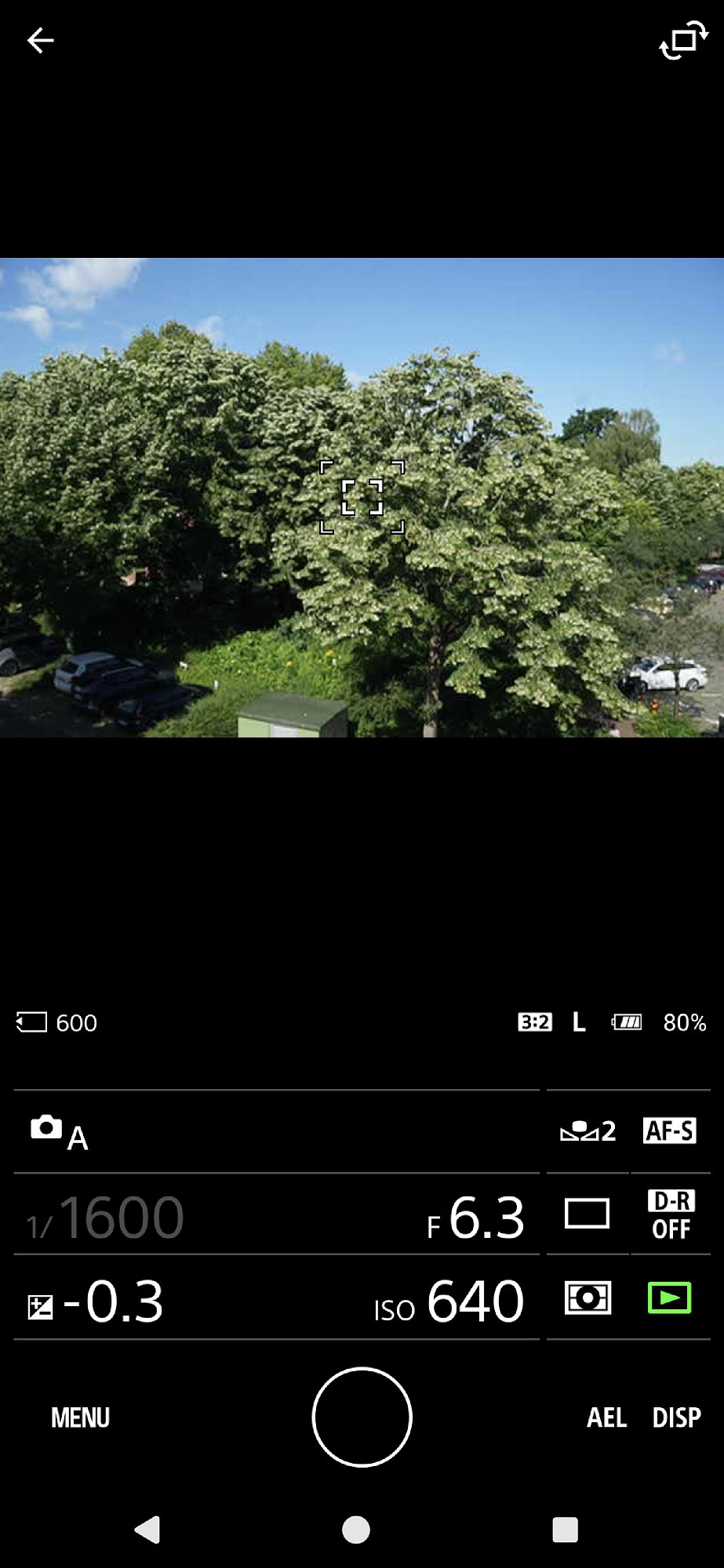
Task: Tap the system home button
Action: (356, 1530)
